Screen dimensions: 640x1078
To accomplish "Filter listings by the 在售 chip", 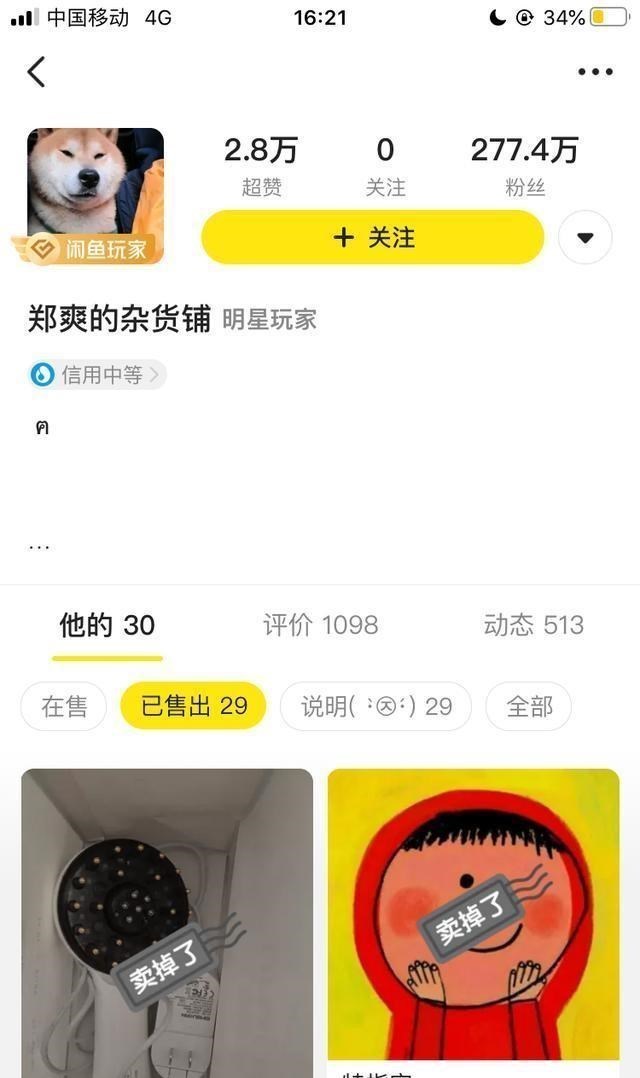I will [x=64, y=706].
